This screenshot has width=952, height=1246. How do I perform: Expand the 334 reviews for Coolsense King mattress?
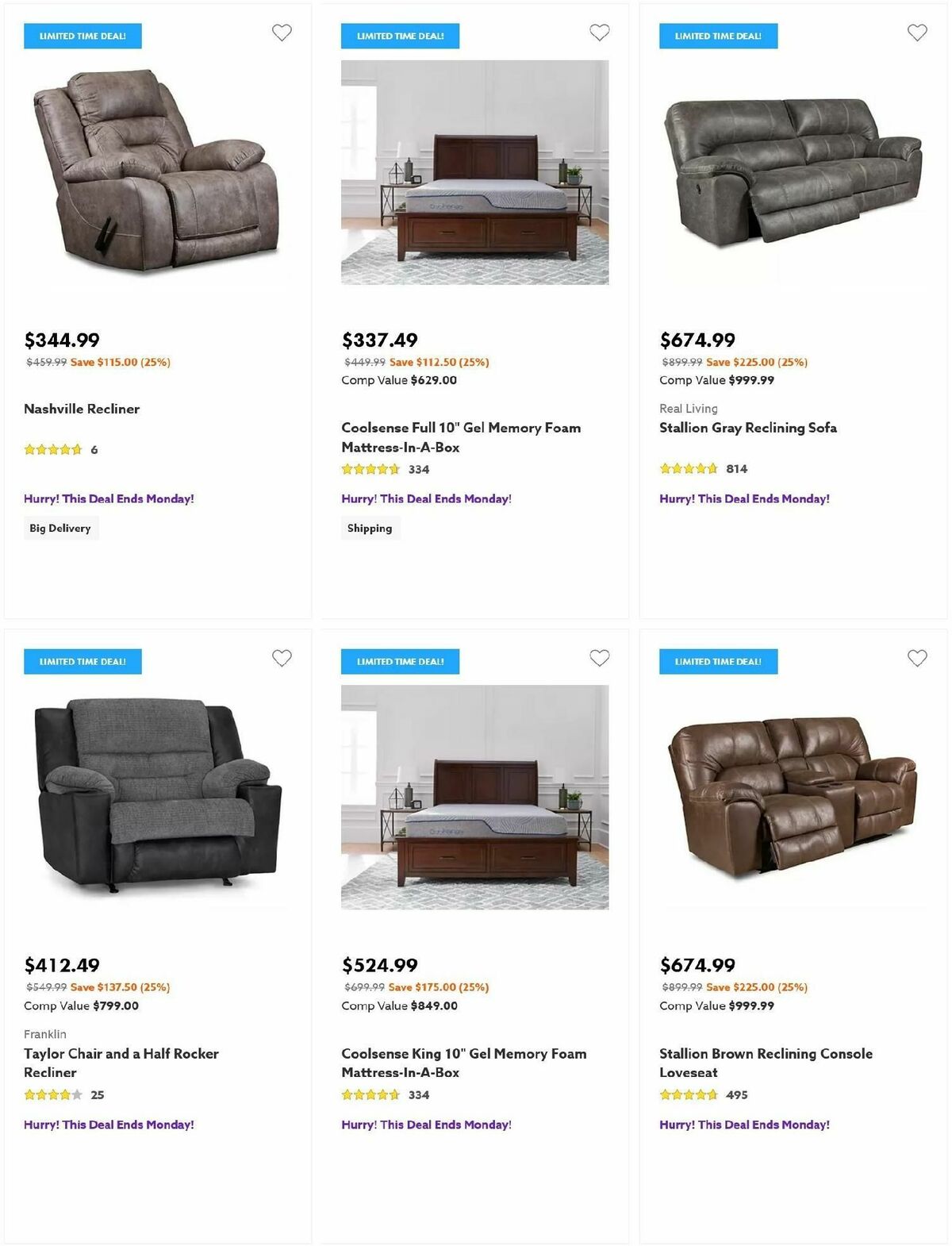coord(418,1094)
